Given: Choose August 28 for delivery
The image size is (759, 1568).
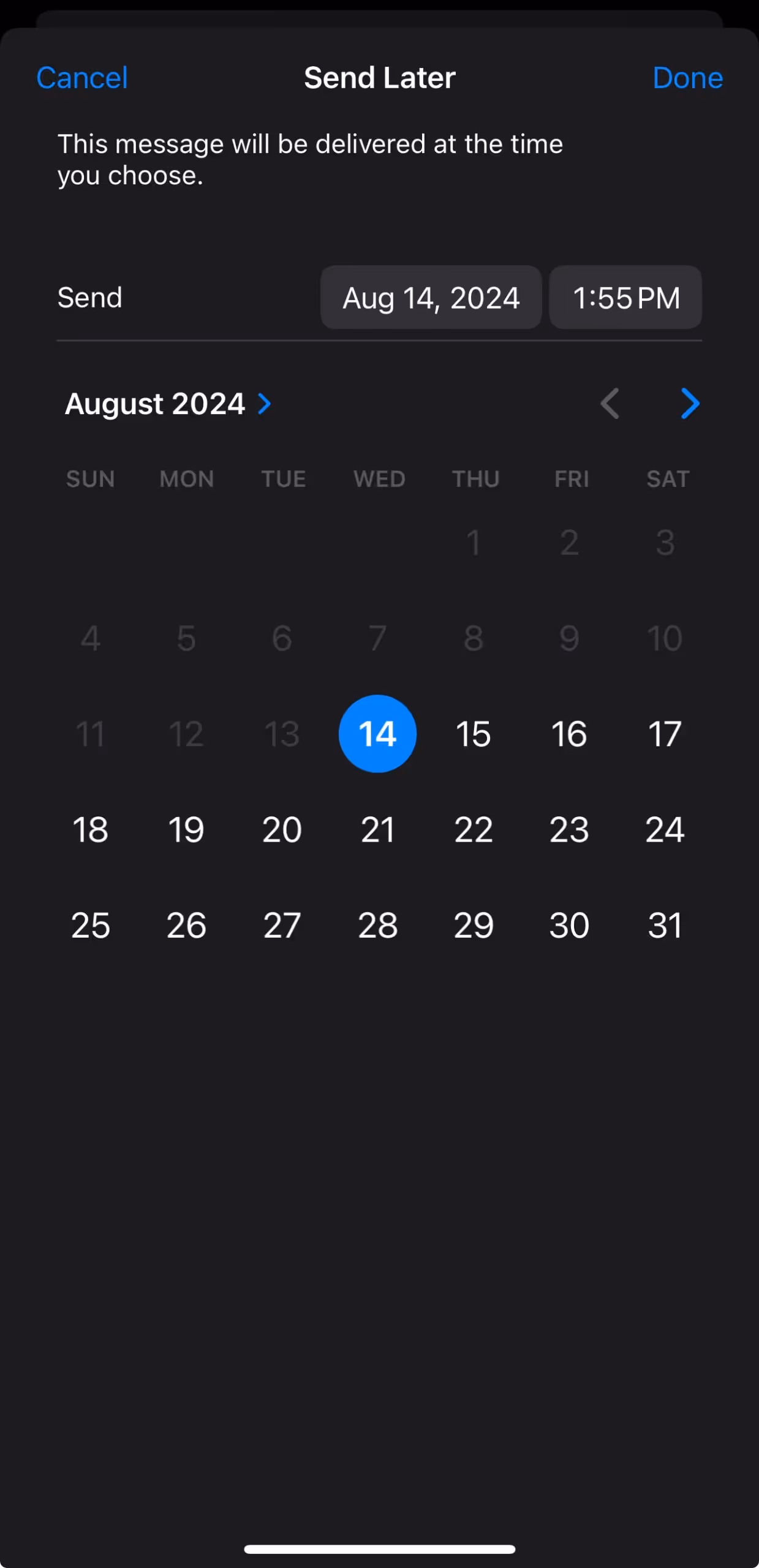Looking at the screenshot, I should (377, 925).
